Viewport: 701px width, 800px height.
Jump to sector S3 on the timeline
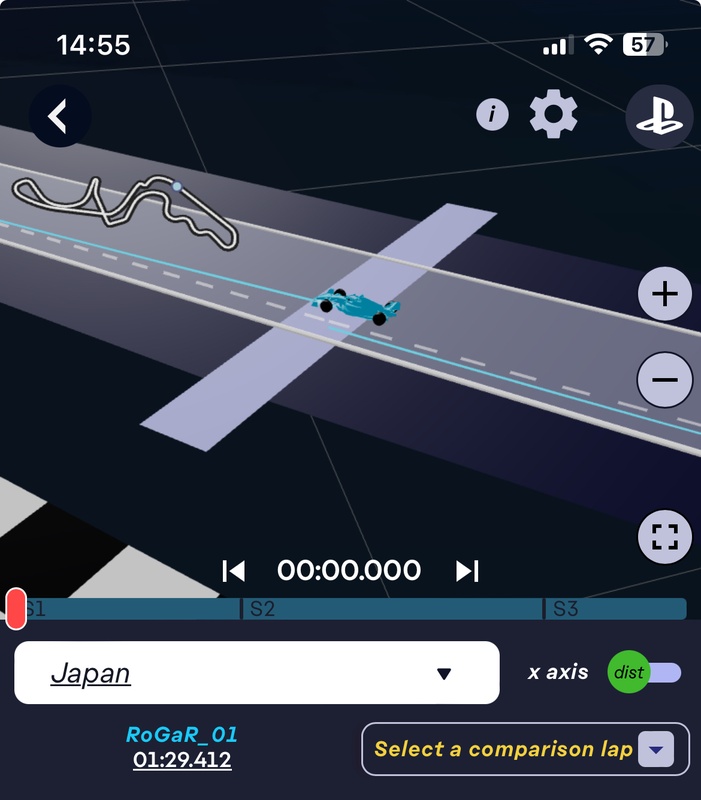[x=614, y=609]
